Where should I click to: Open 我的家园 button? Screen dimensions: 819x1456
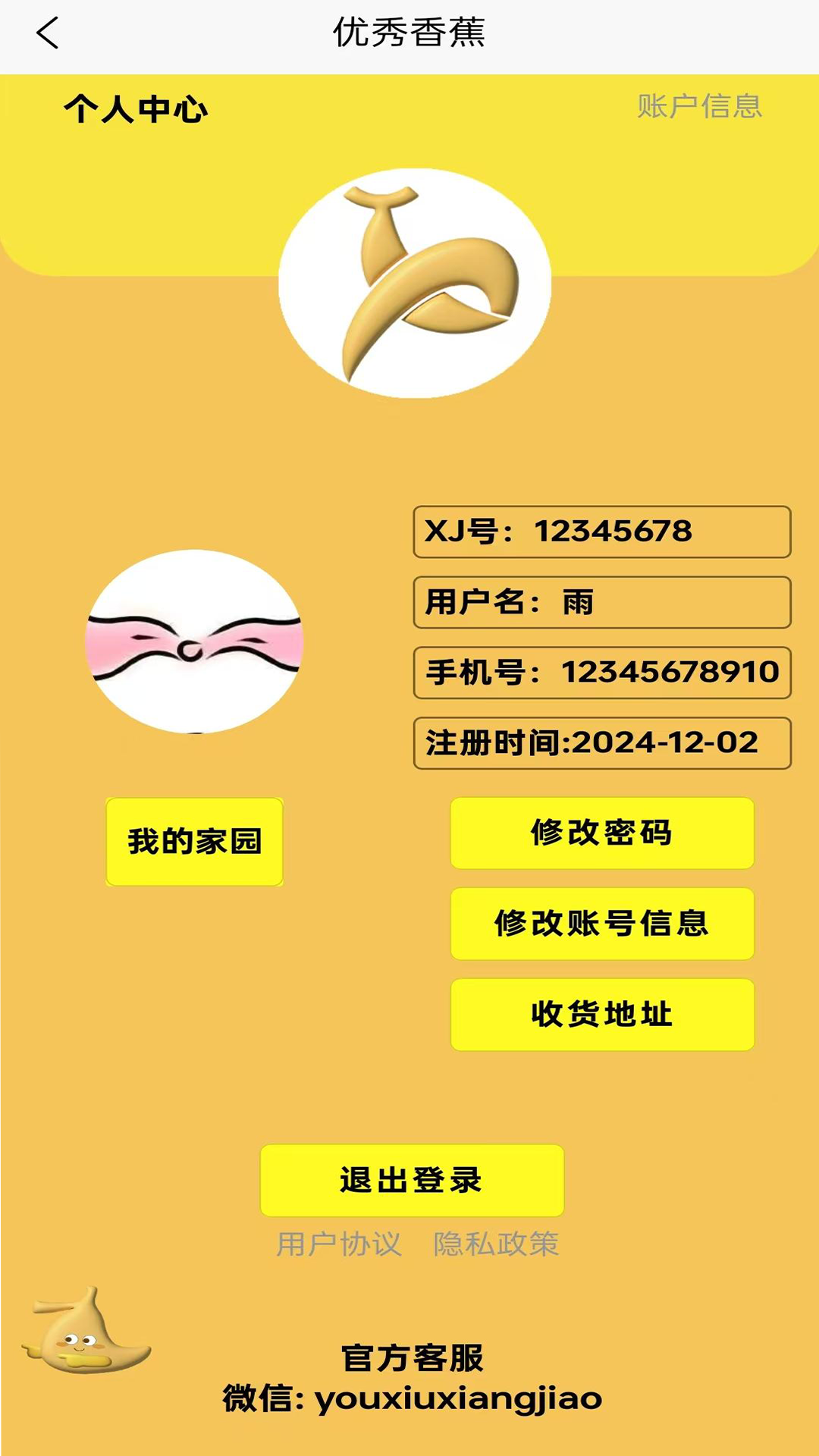(194, 842)
